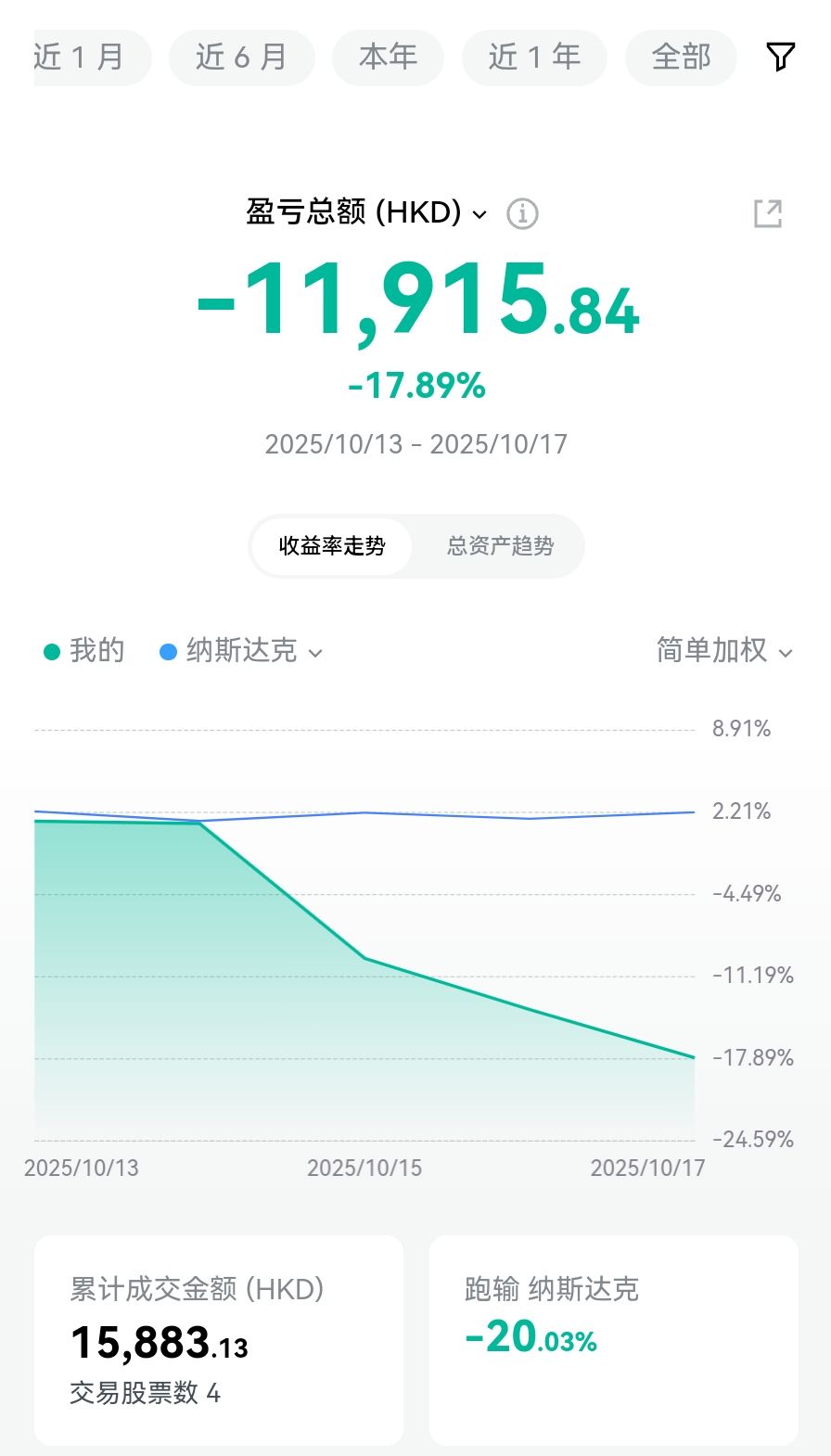Toggle the 我的 line in chart legend

point(84,652)
